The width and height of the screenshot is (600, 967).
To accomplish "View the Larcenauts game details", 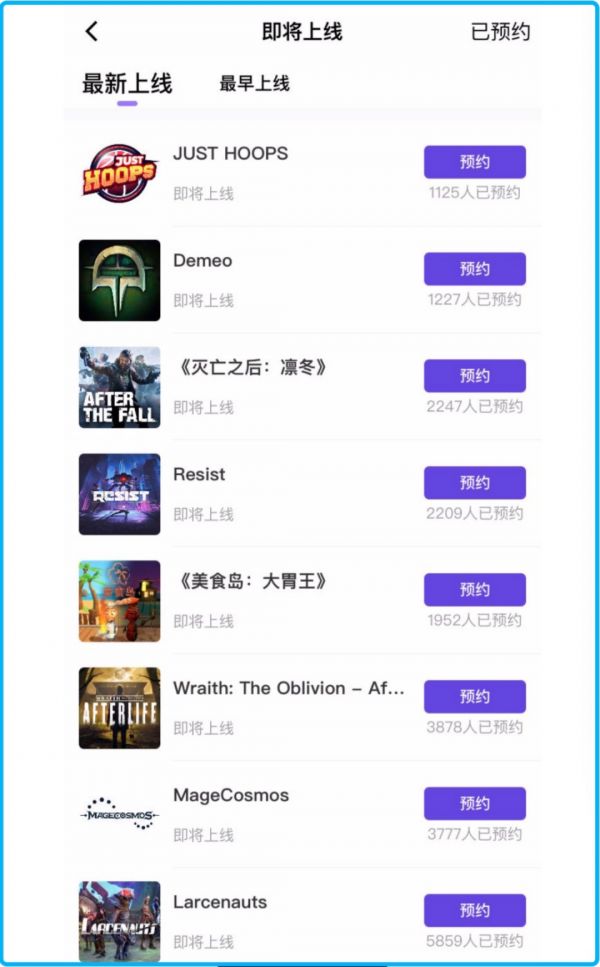I will (x=220, y=903).
